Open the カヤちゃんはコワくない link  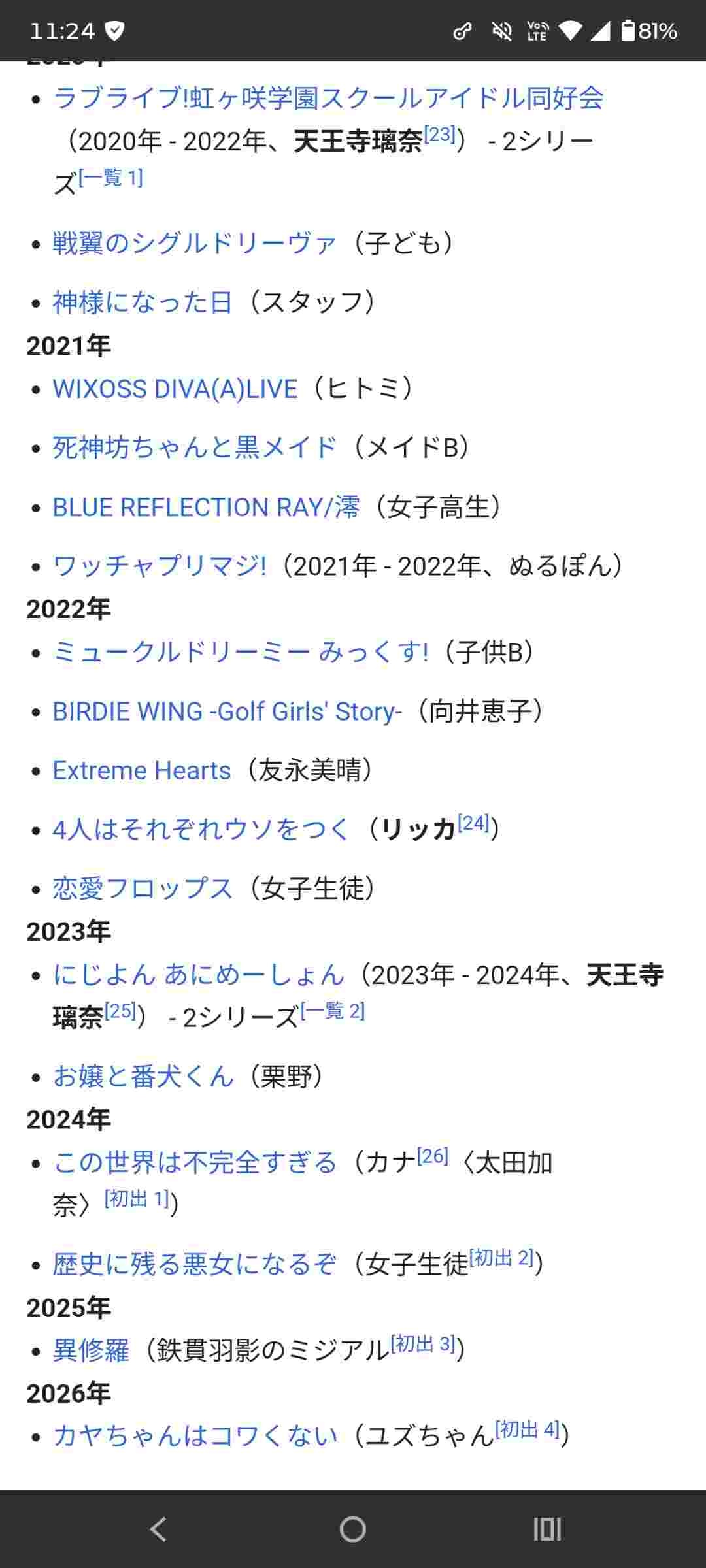[x=195, y=1436]
